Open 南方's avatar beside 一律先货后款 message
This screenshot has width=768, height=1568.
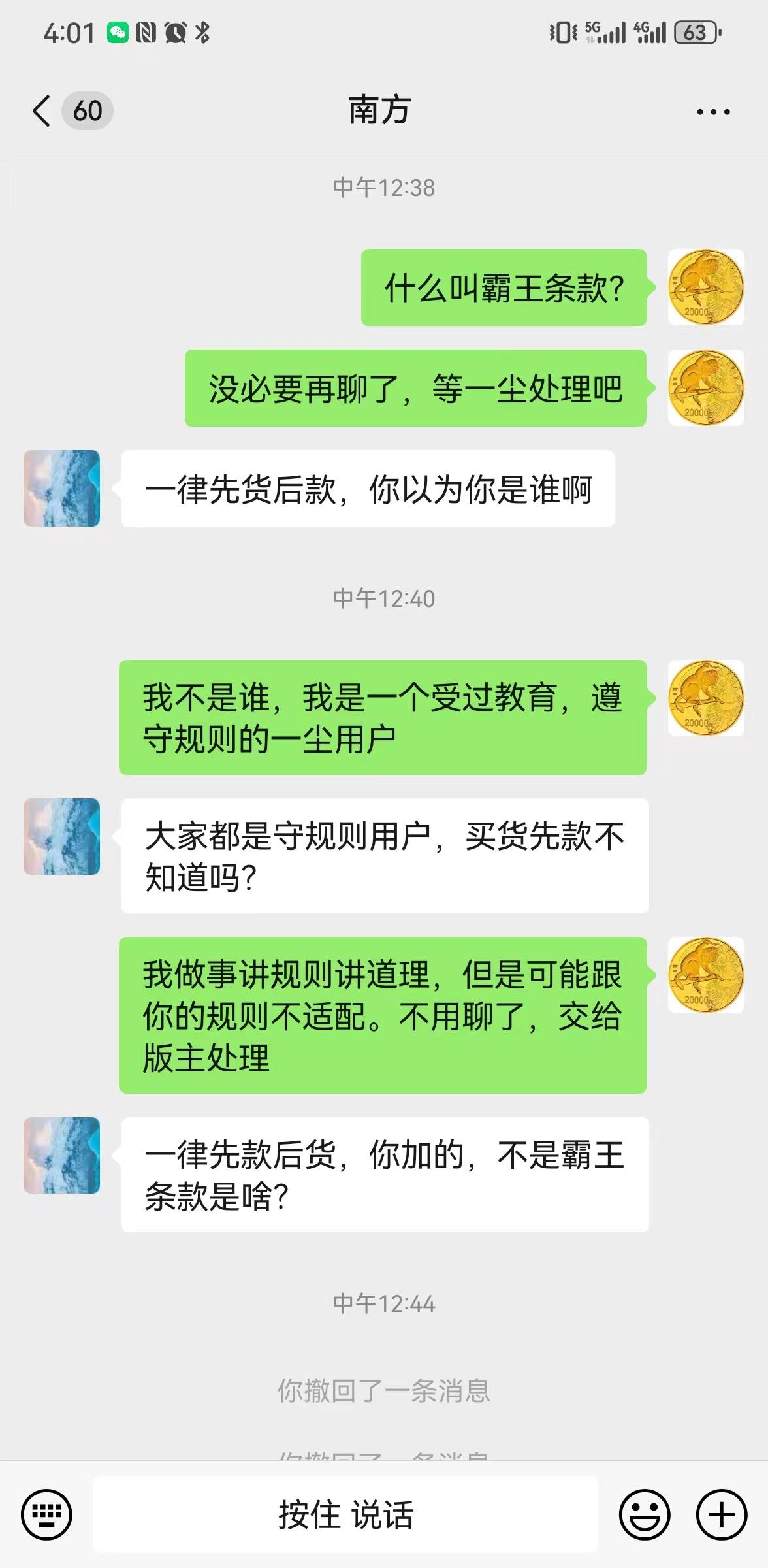62,488
